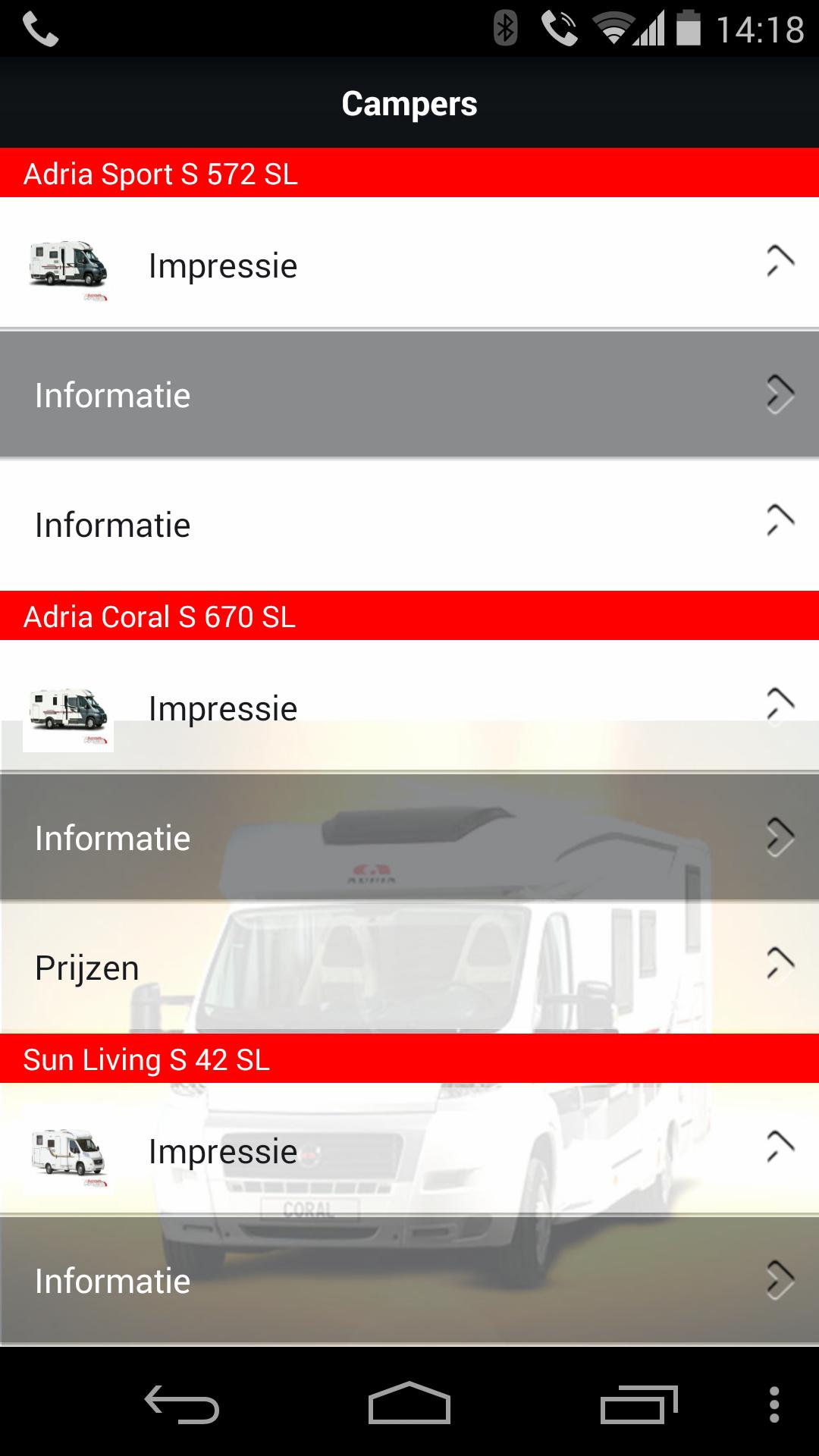Open the overflow menu with three dots
Screen dimensions: 819x1456
click(773, 1401)
